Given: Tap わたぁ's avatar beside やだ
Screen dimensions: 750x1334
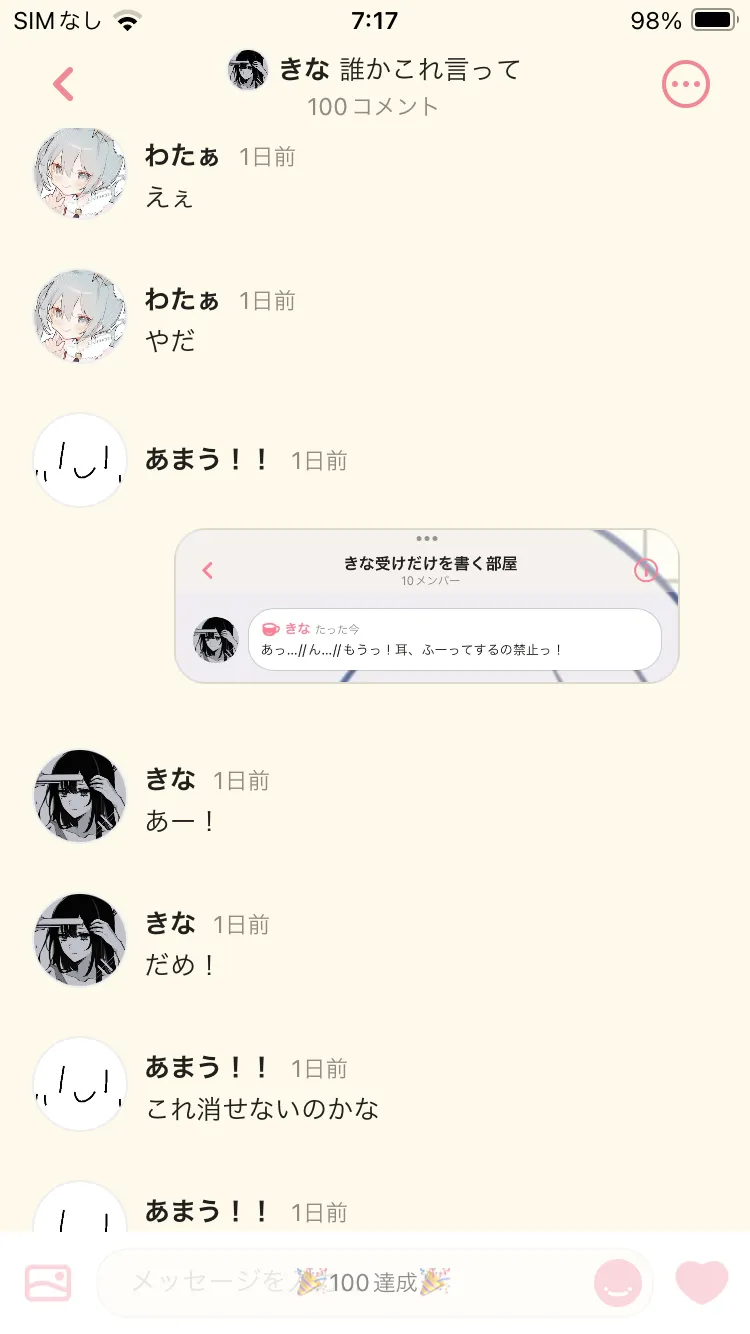Looking at the screenshot, I should click(x=81, y=316).
